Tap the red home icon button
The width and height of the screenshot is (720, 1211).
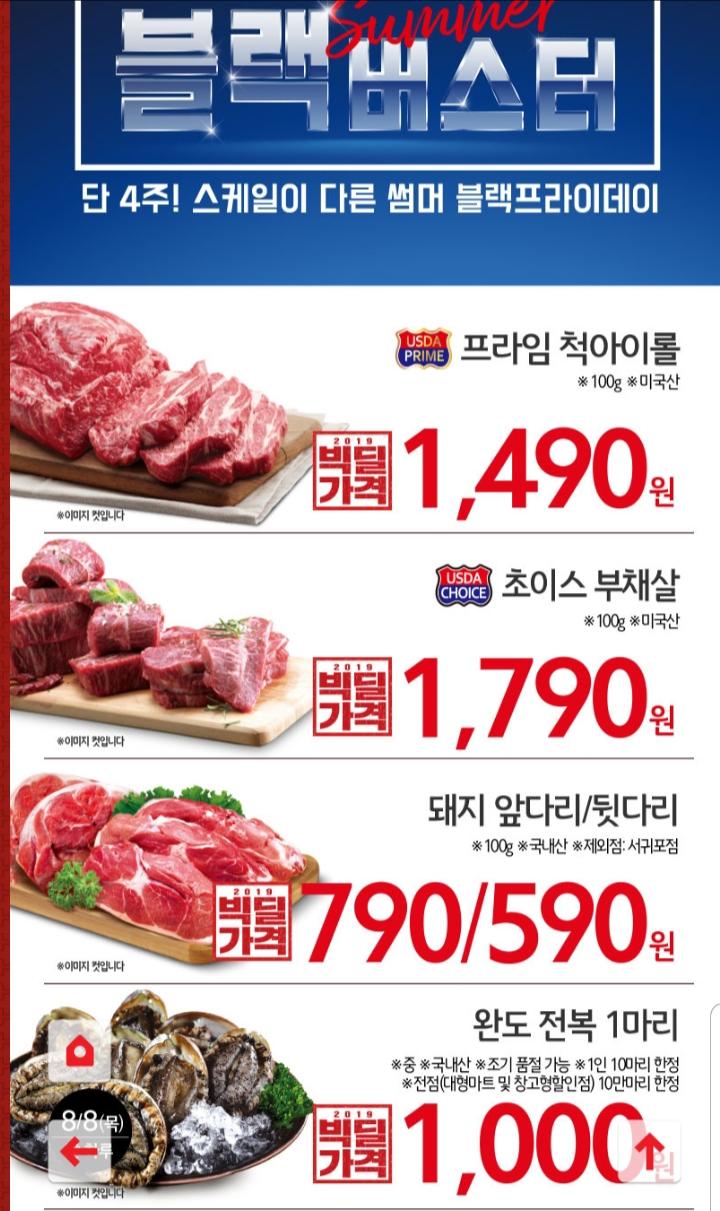(79, 1051)
